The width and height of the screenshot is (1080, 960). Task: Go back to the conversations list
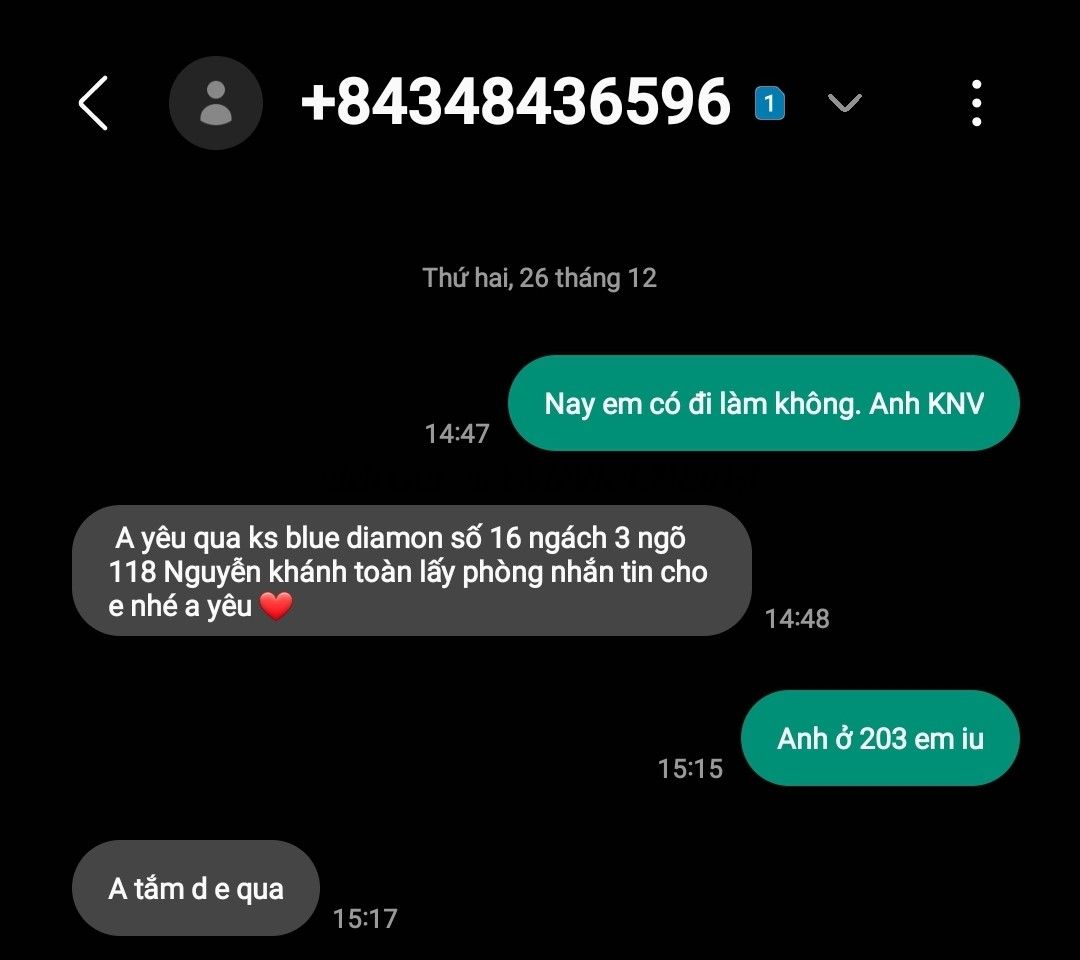pyautogui.click(x=93, y=102)
